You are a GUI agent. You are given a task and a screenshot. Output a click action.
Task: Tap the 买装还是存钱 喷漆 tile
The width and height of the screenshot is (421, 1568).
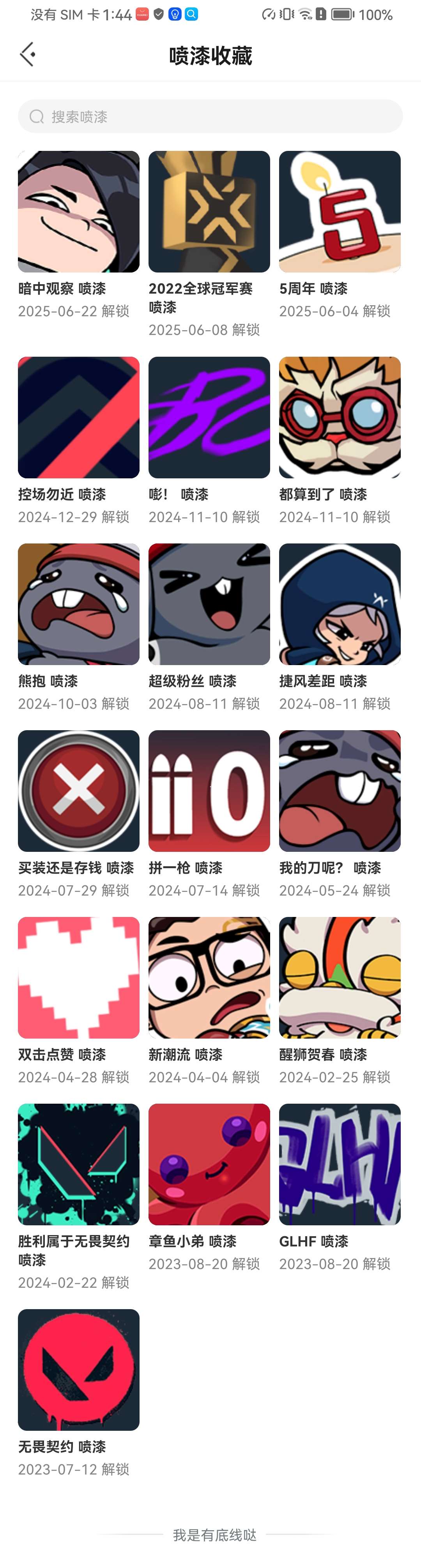pyautogui.click(x=78, y=791)
